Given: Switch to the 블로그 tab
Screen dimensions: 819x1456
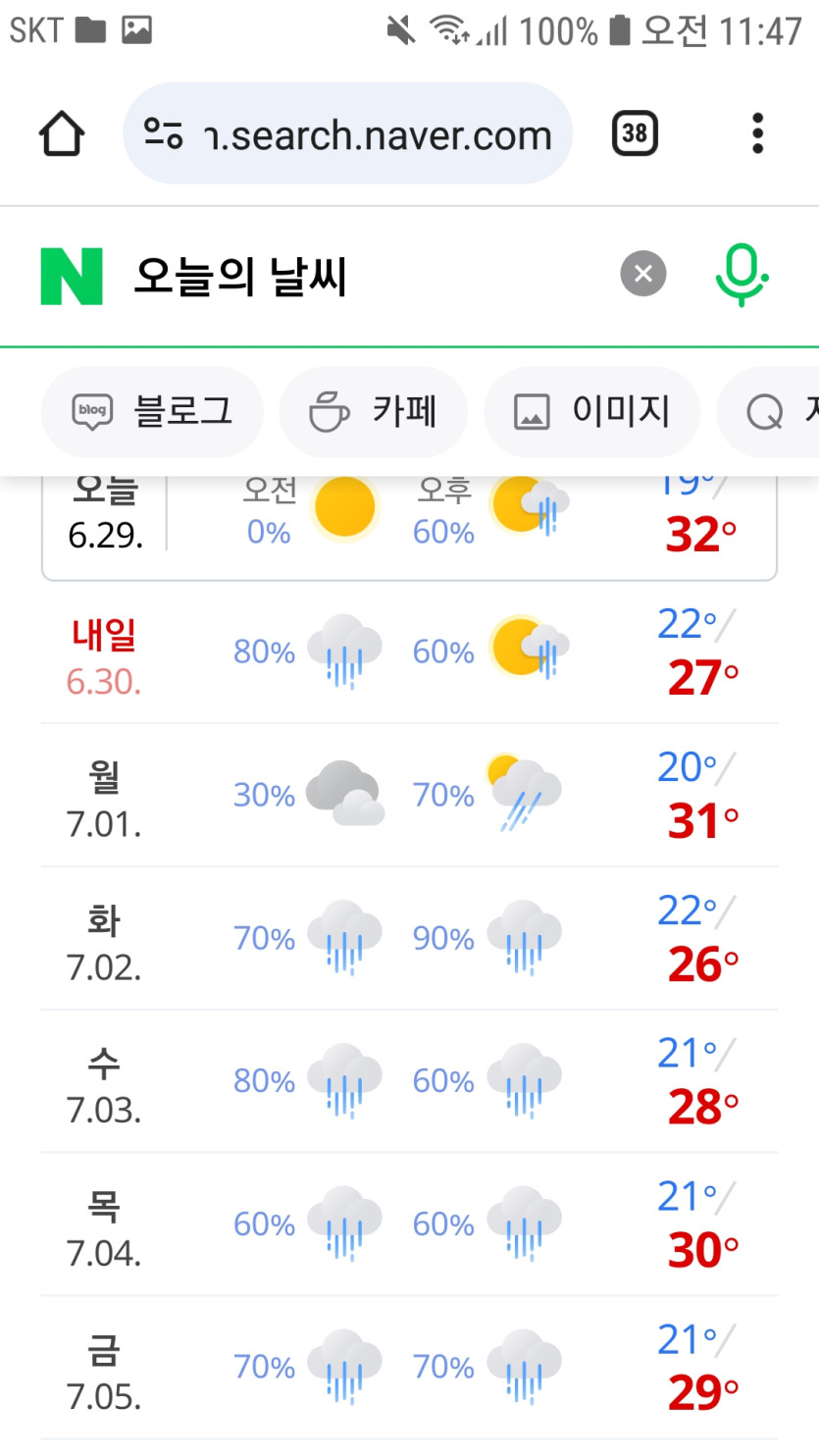Looking at the screenshot, I should (152, 412).
